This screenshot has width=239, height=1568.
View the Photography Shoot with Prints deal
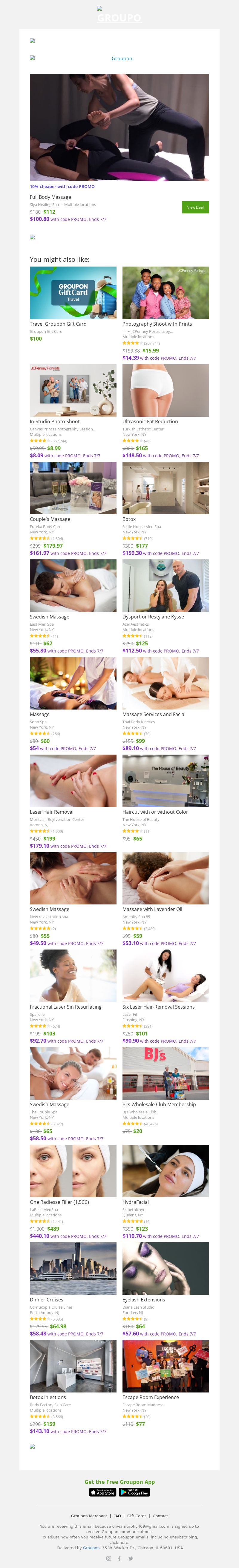click(165, 293)
